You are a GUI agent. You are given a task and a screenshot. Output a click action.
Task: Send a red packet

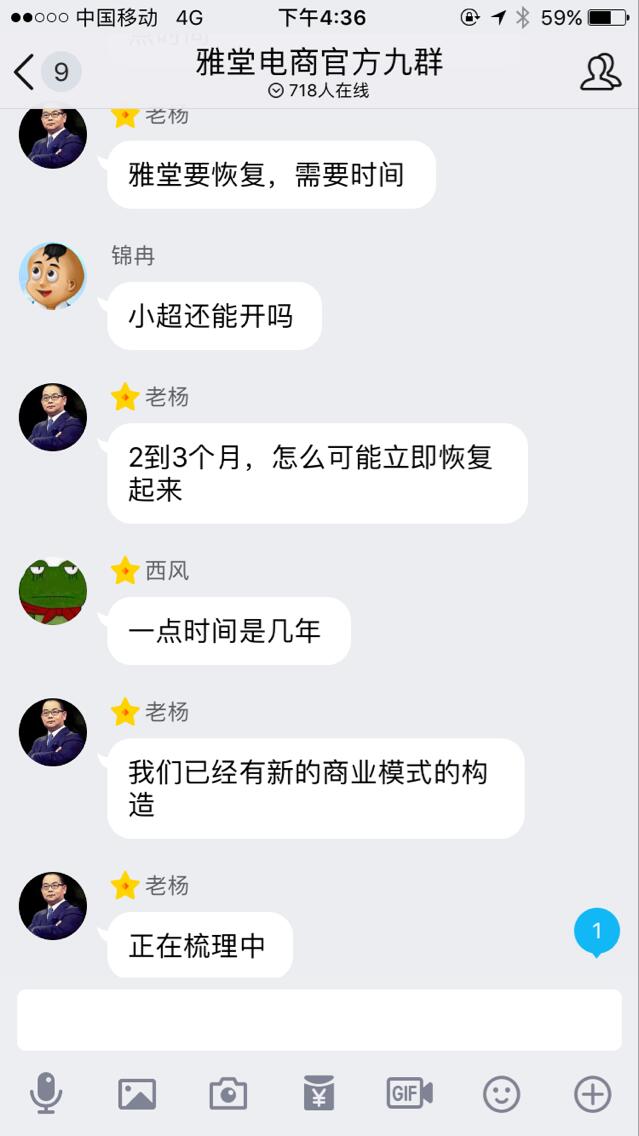[x=319, y=1094]
